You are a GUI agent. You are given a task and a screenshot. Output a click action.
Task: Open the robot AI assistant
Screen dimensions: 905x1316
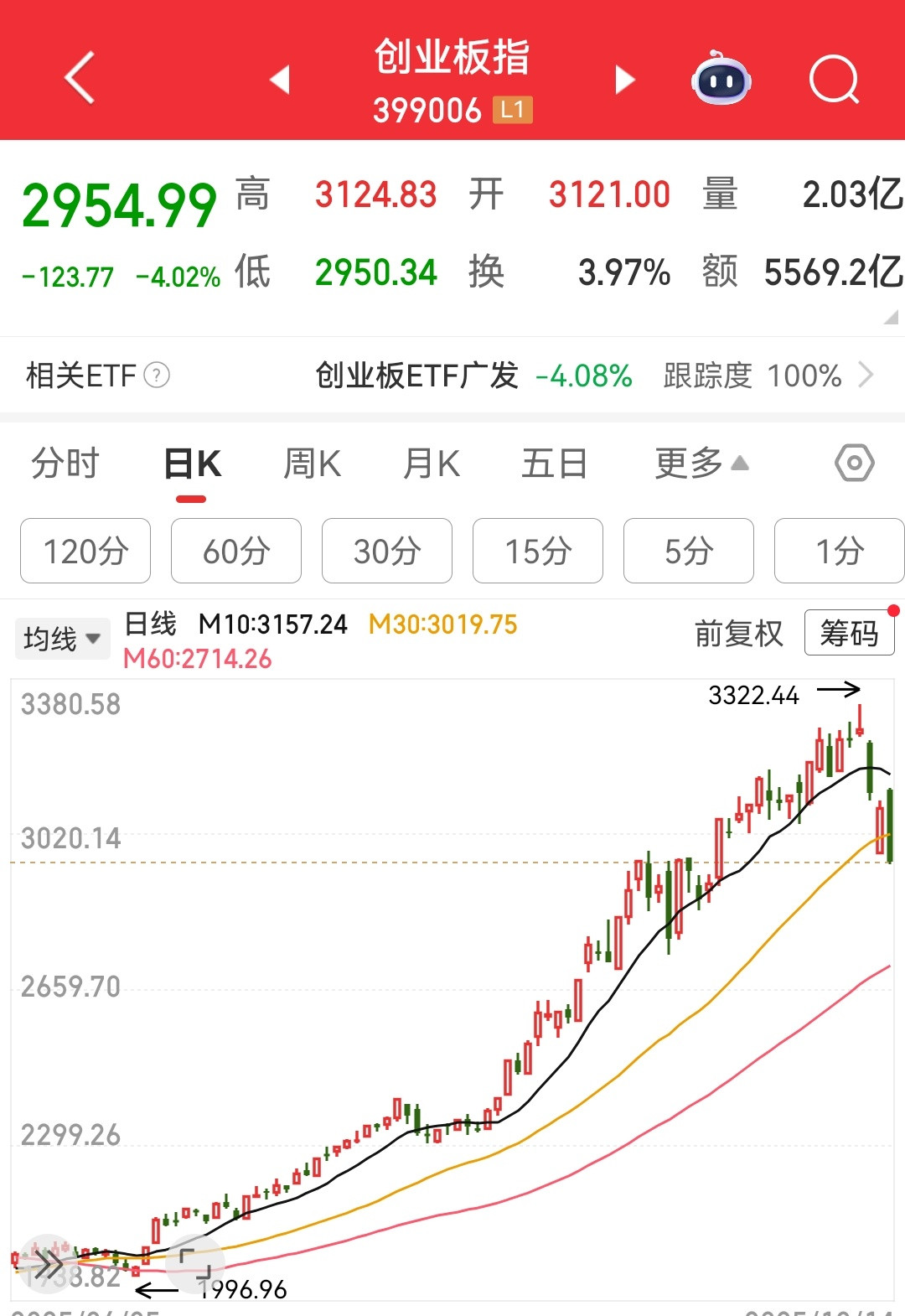point(721,78)
